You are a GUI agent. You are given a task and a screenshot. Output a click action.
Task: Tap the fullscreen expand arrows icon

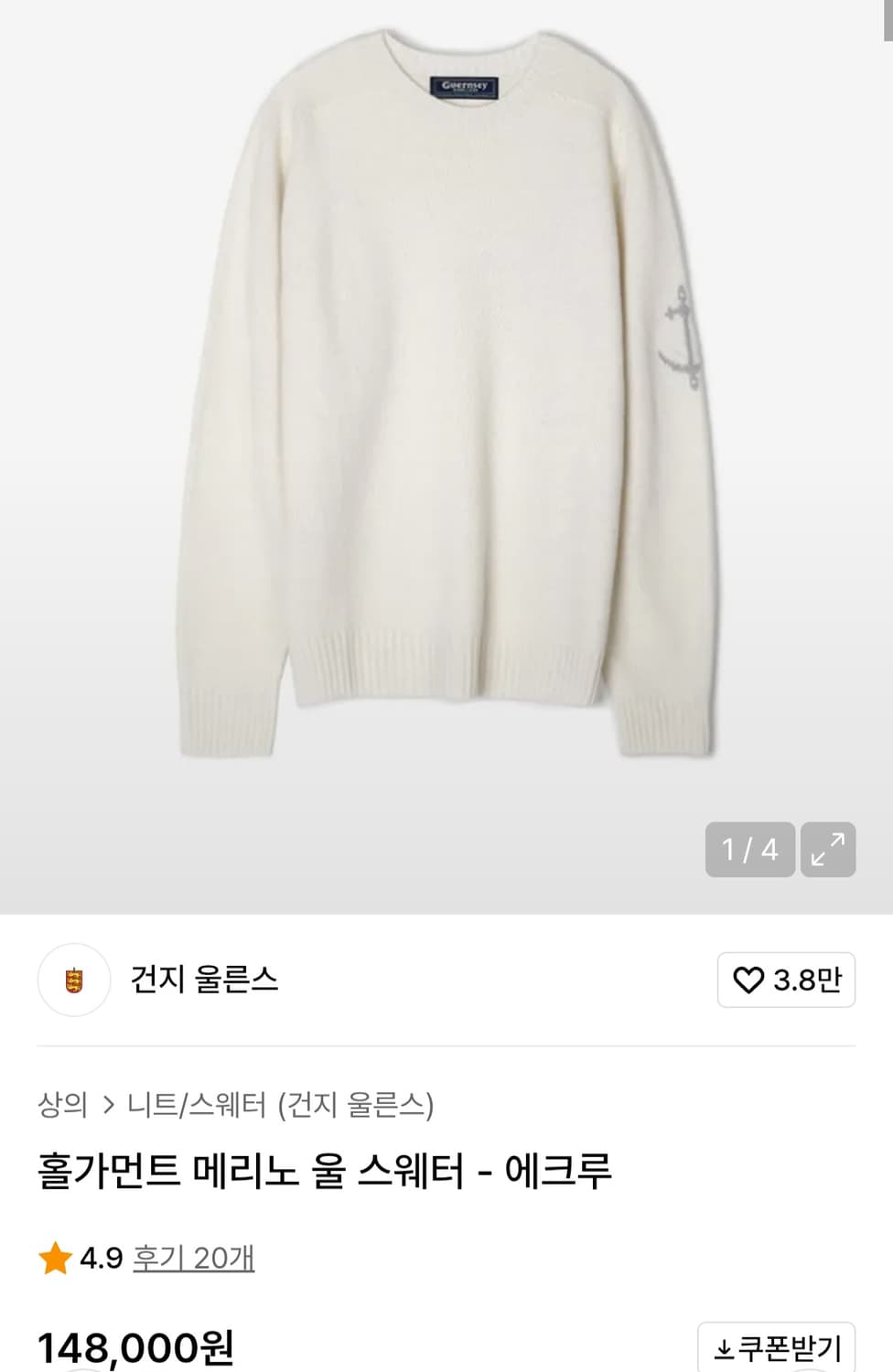pos(826,851)
